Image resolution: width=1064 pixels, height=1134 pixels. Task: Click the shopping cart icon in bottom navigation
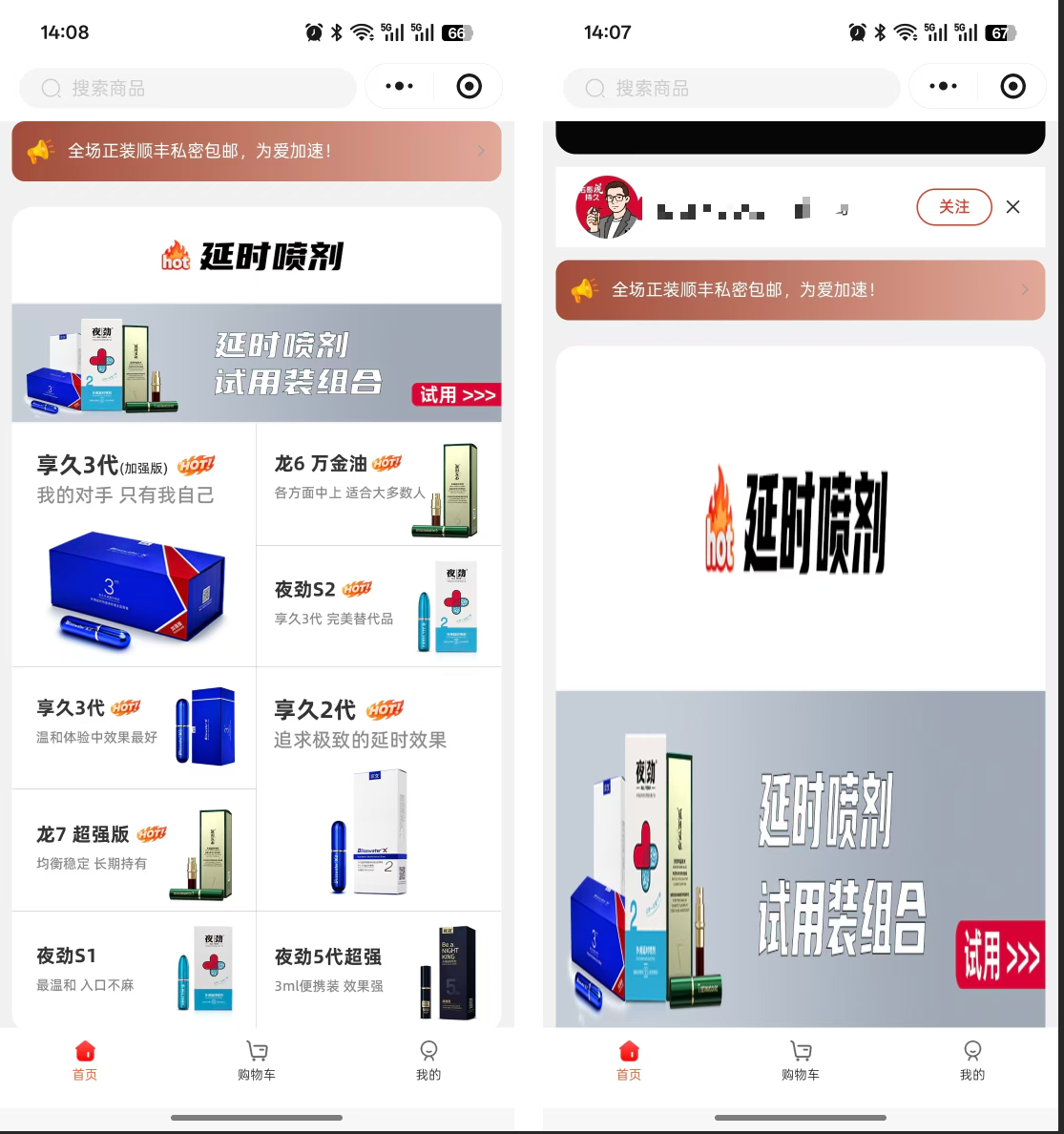[256, 1051]
